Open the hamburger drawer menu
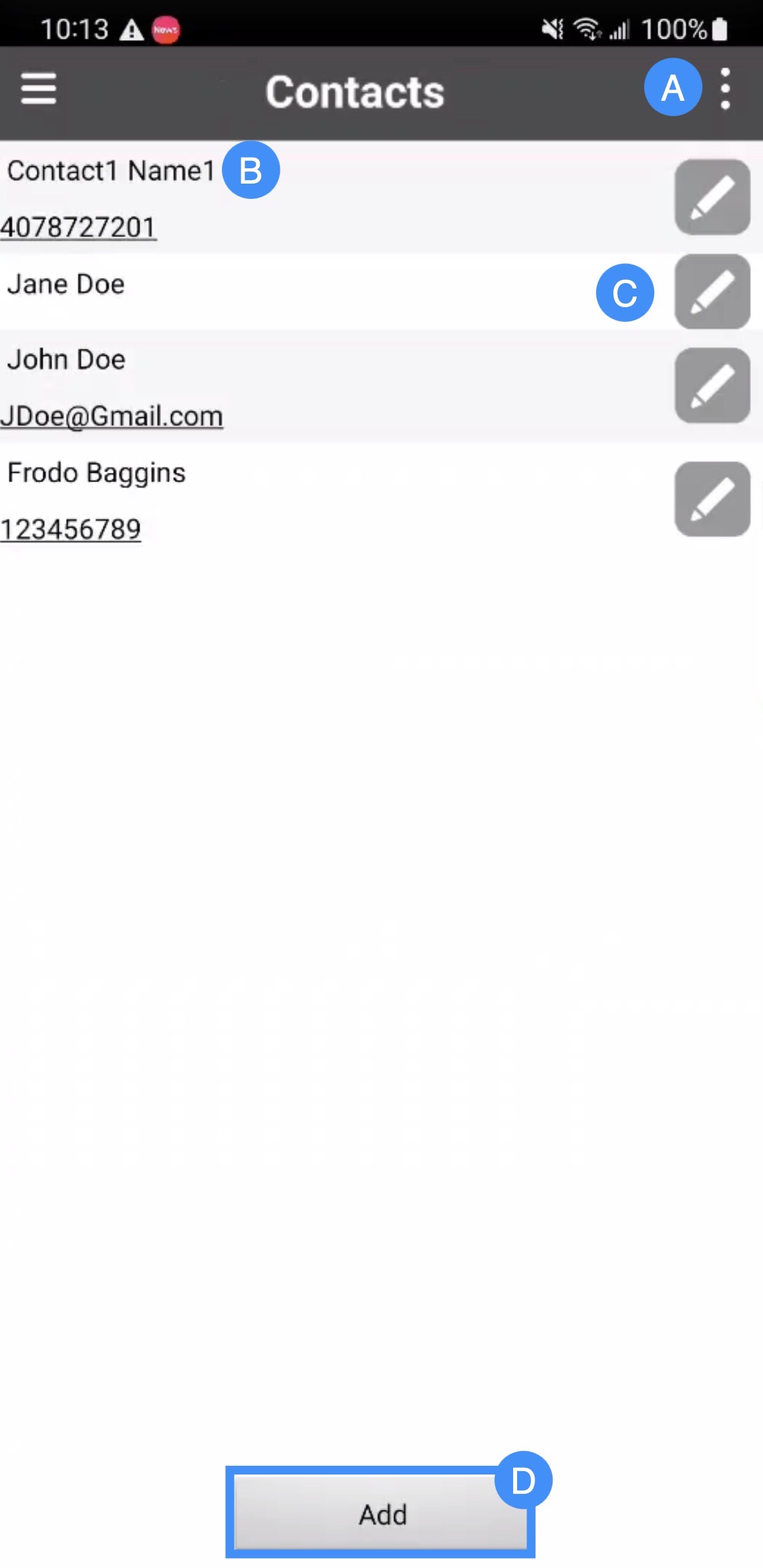 click(x=38, y=89)
